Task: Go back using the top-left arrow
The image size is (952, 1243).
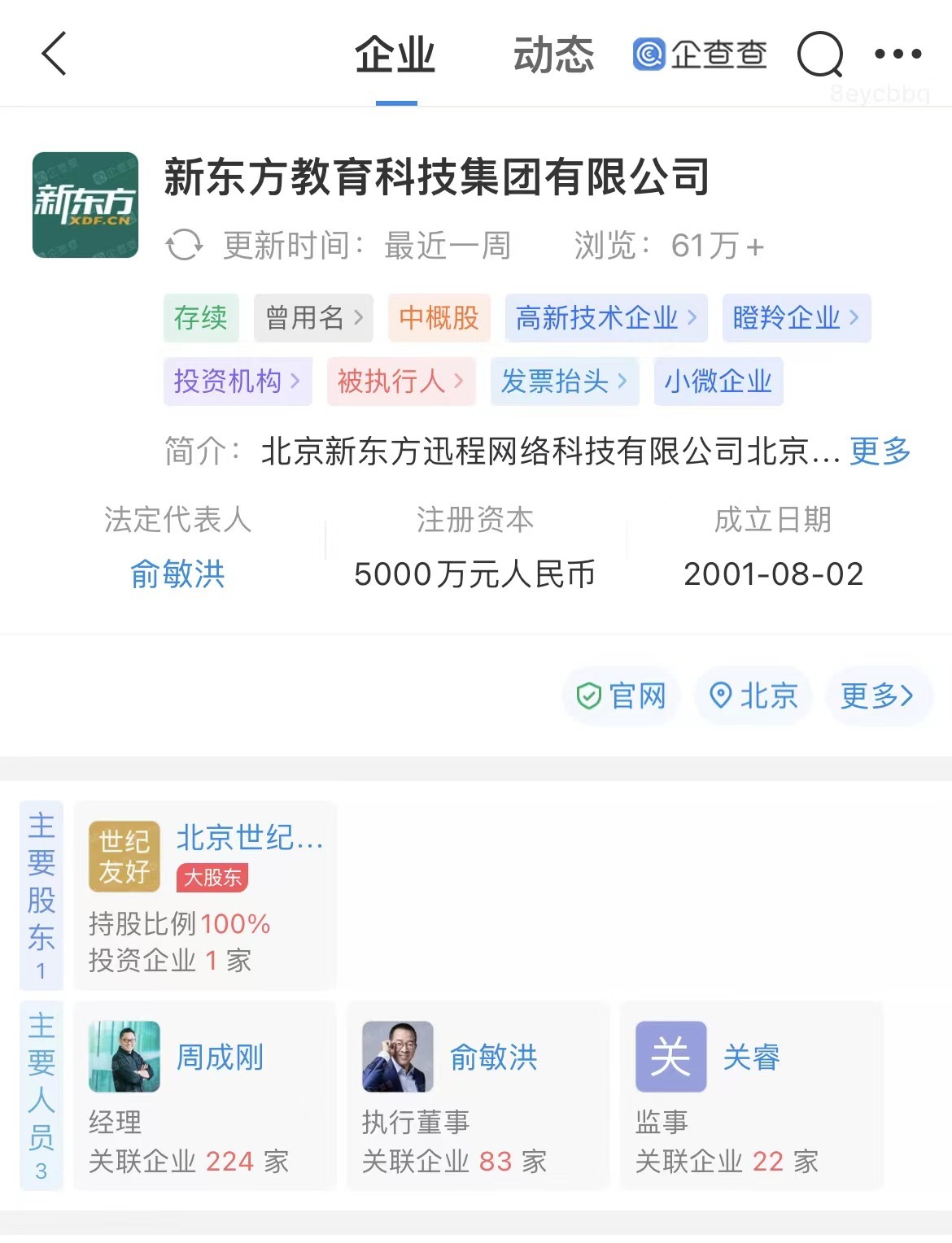Action: point(54,55)
